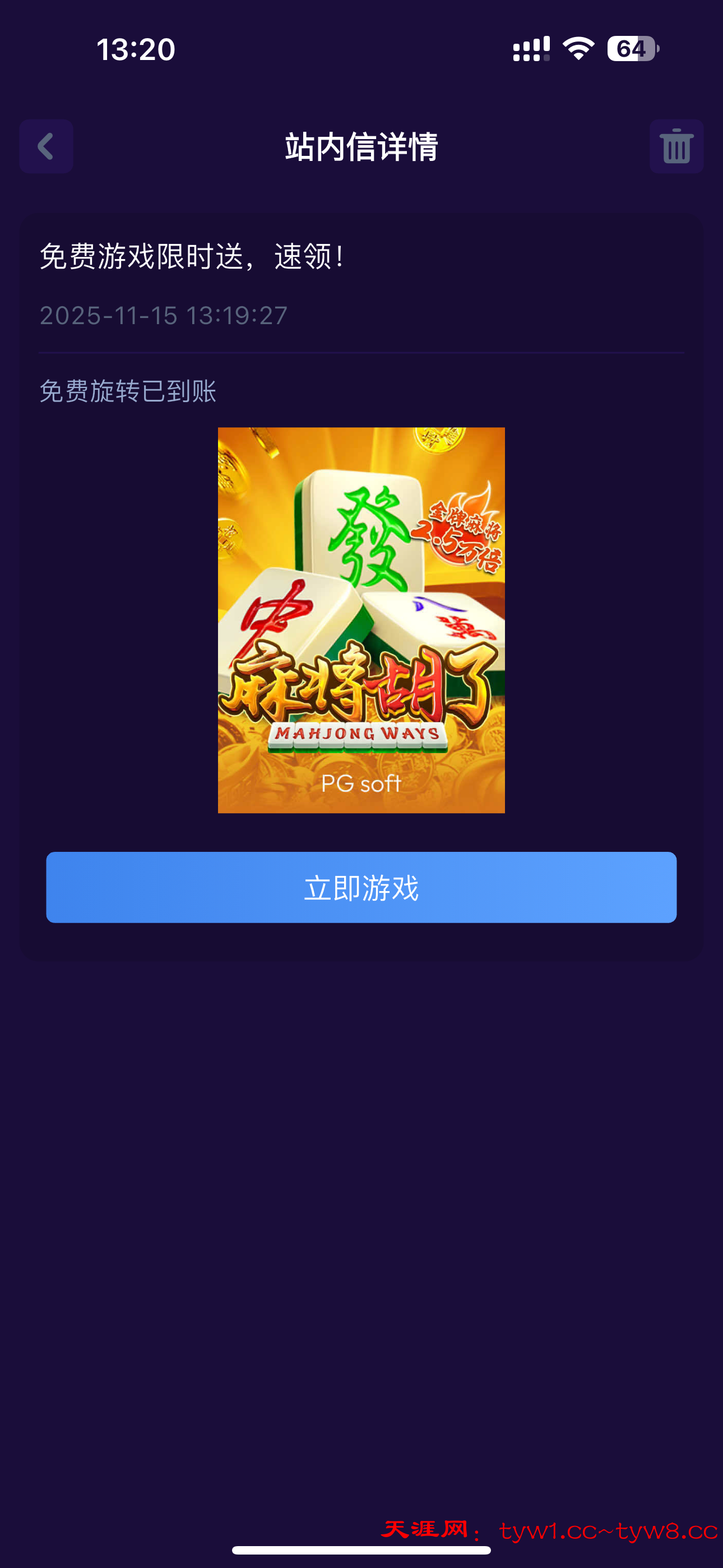The image size is (723, 1568).
Task: Delete this message with the trash icon
Action: [676, 147]
